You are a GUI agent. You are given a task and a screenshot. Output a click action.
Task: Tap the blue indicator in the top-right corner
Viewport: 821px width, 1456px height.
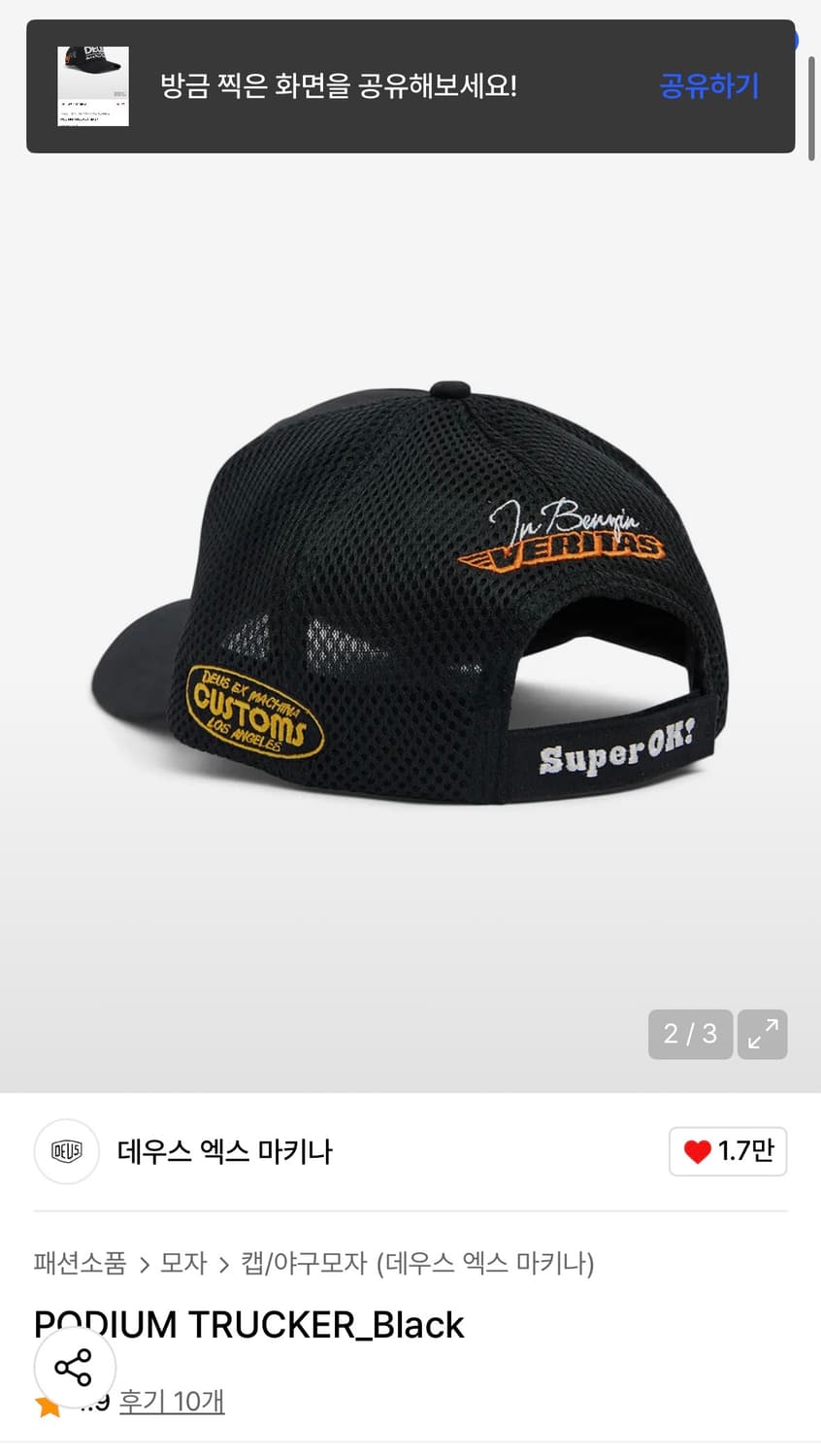[796, 39]
